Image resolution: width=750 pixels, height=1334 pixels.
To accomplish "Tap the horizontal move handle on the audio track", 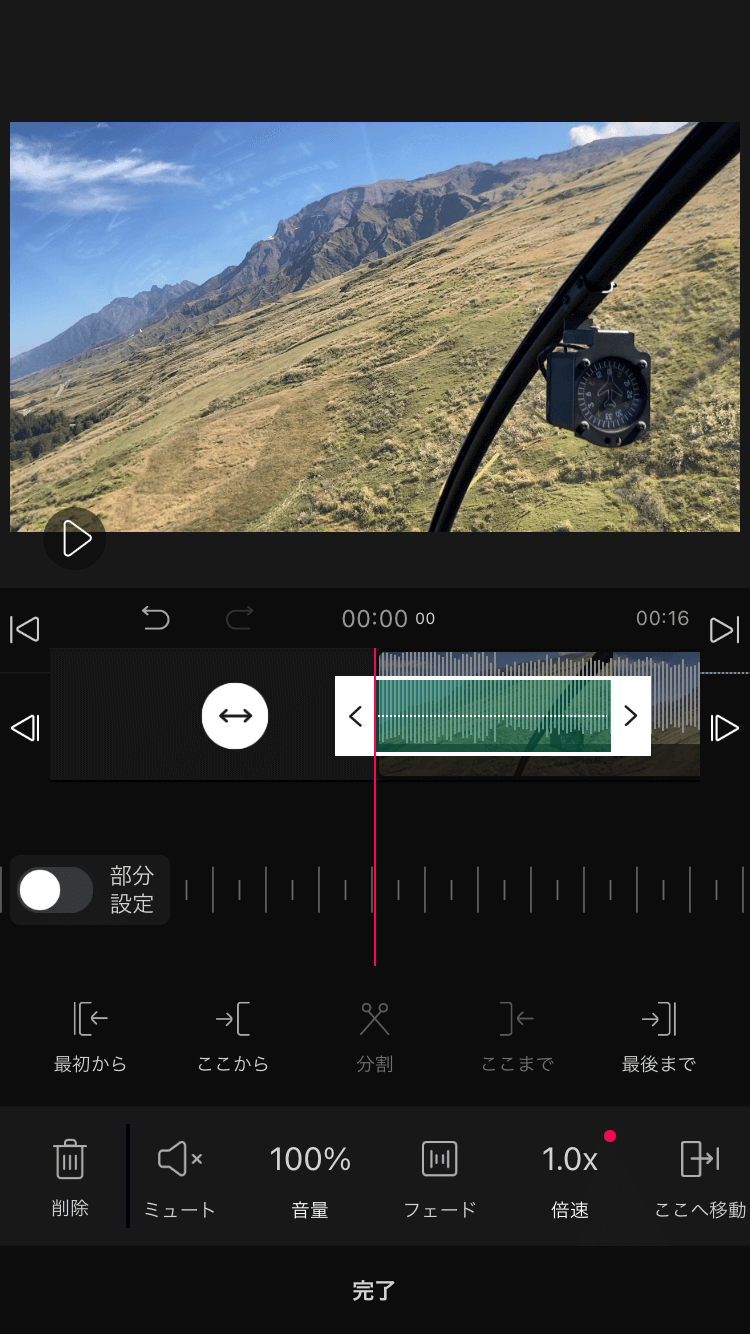I will point(235,716).
